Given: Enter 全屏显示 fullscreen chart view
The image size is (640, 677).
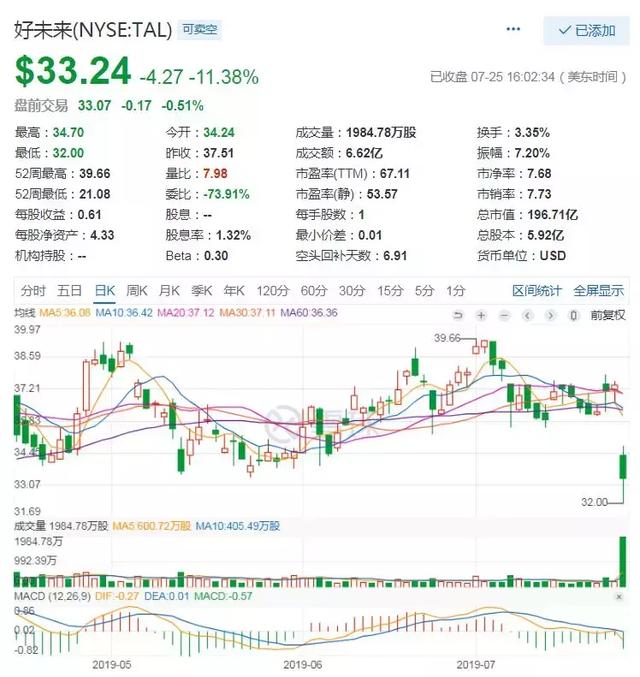Looking at the screenshot, I should tap(598, 291).
